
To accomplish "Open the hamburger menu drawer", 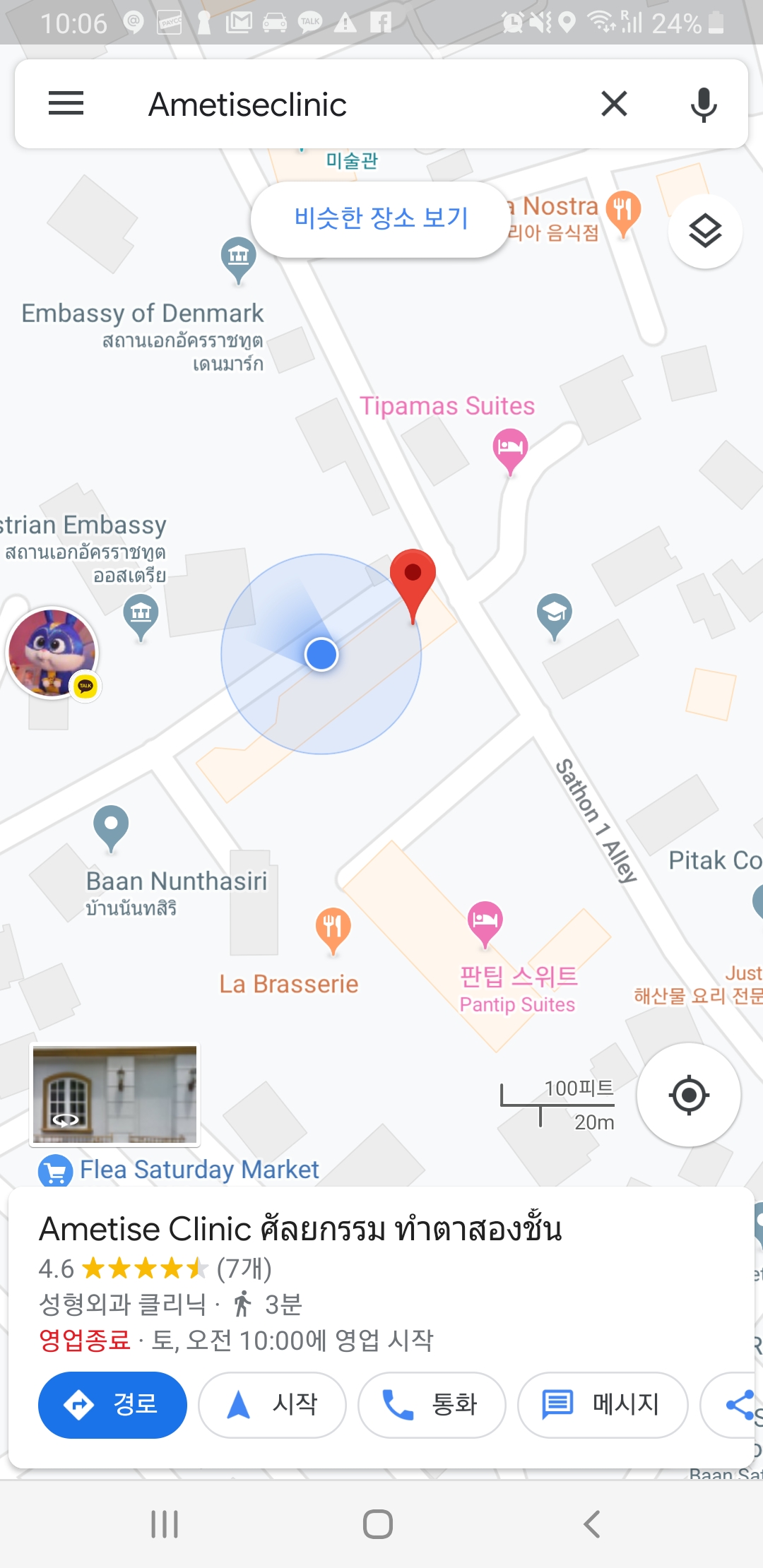I will click(66, 104).
